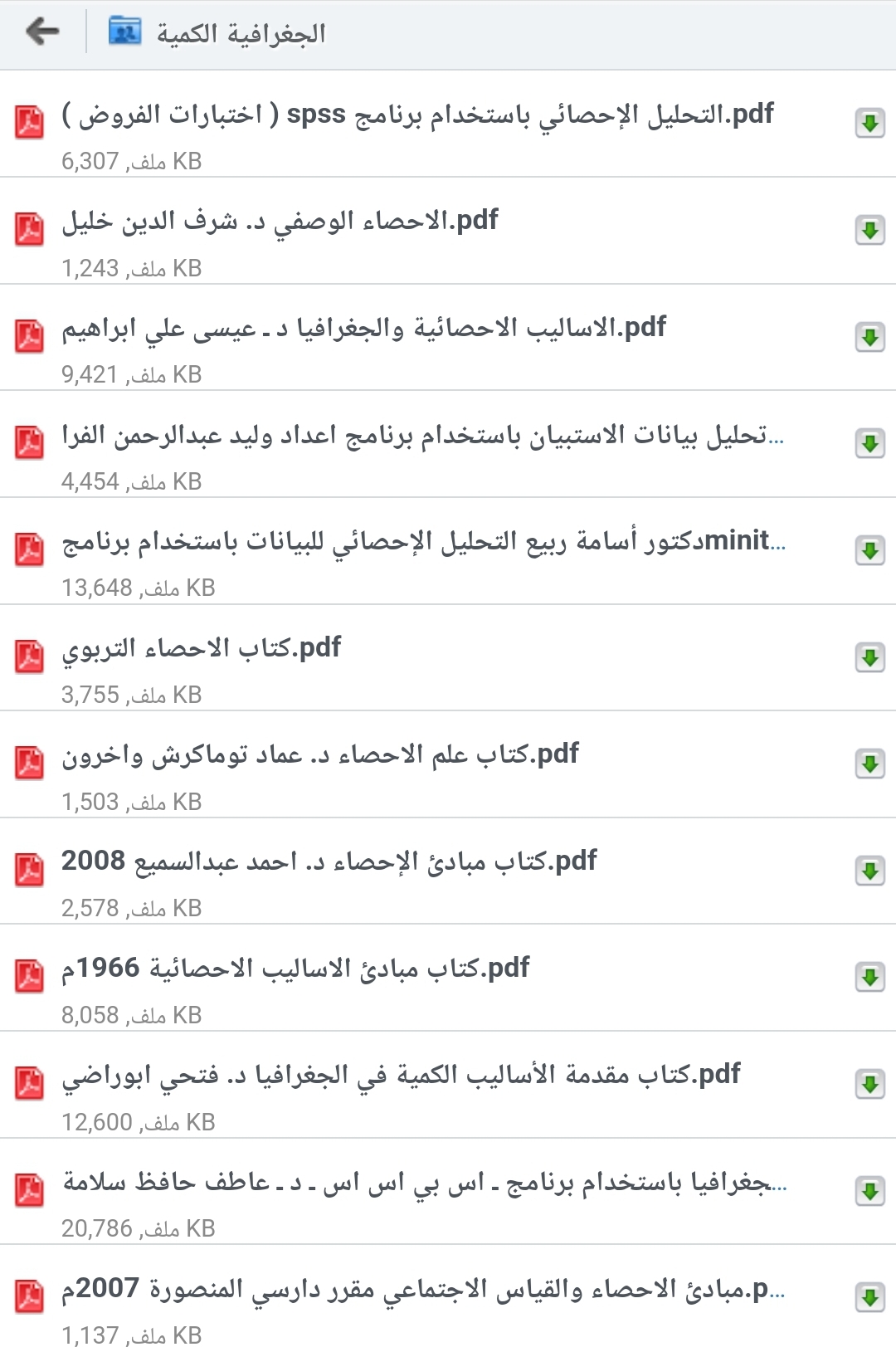896x1347 pixels.
Task: Download مبادئ الاحصاء والقياس الاجتماعي 2007م
Action: pyautogui.click(x=869, y=1297)
